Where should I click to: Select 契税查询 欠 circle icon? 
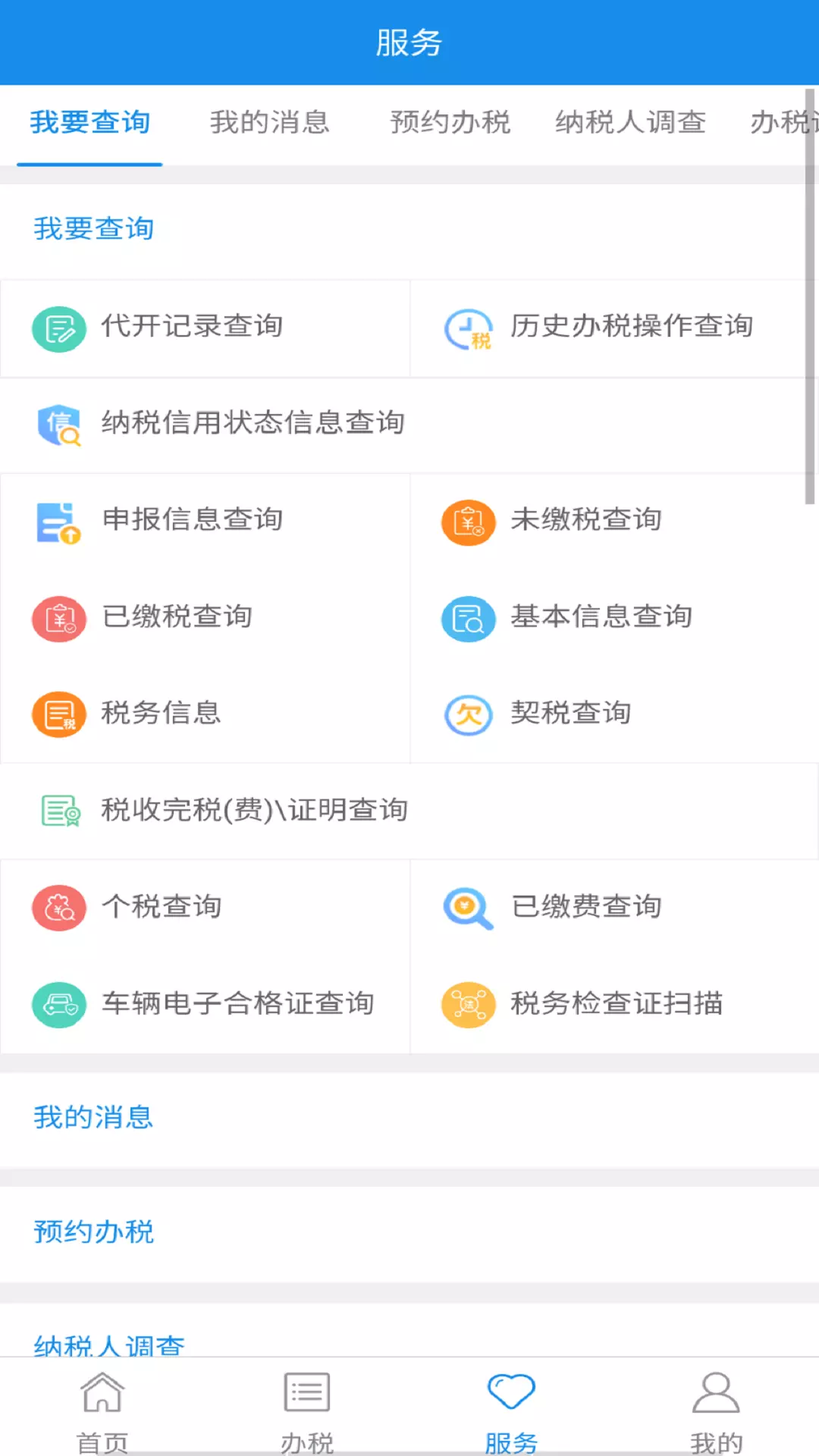[468, 714]
